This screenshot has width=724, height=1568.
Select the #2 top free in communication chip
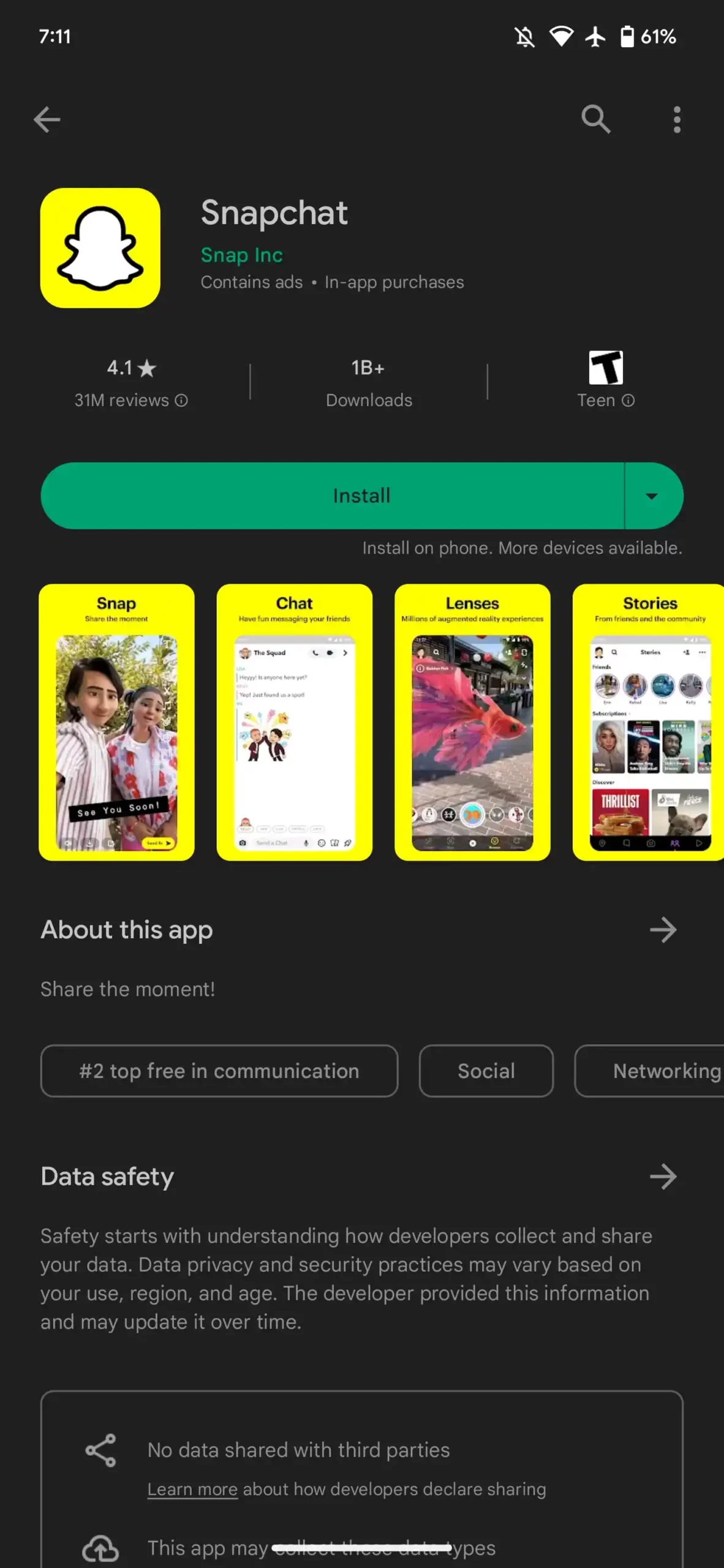coord(219,1071)
